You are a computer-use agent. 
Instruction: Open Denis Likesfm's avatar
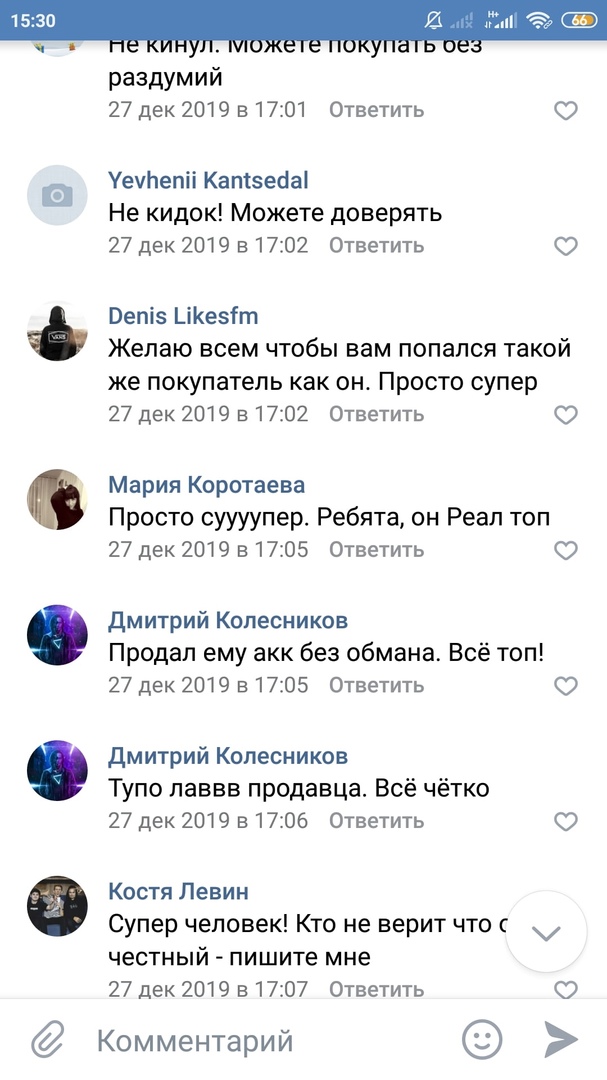click(57, 330)
